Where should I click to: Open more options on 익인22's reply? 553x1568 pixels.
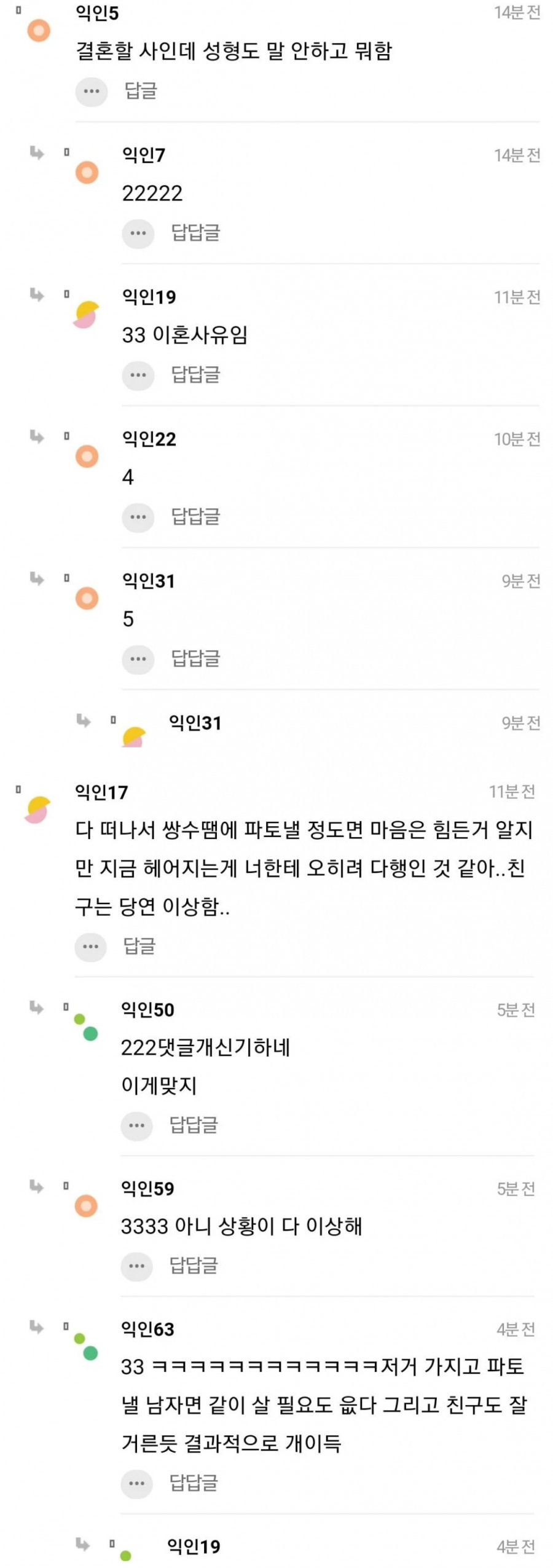pos(138,517)
